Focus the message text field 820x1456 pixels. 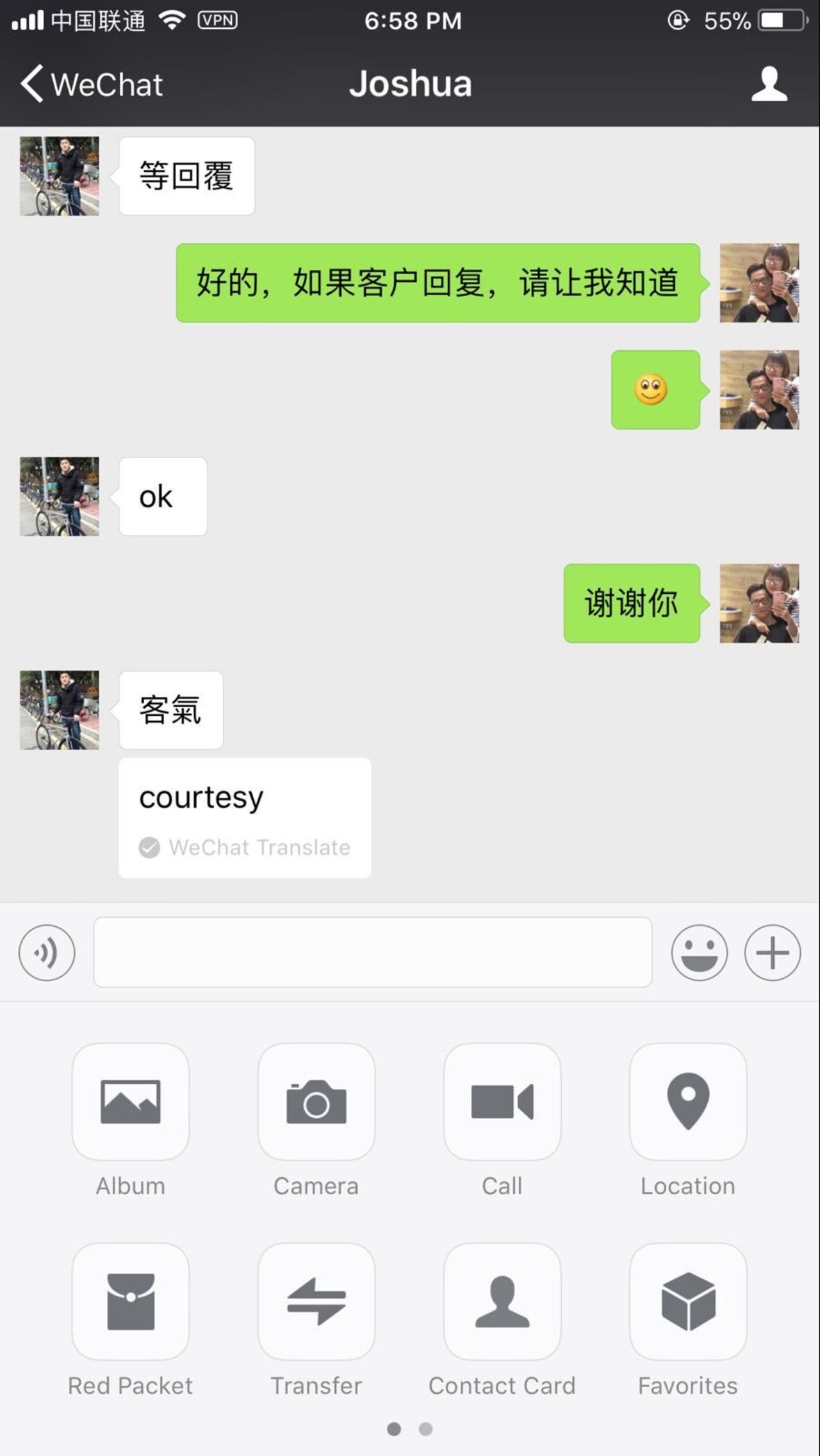(372, 953)
